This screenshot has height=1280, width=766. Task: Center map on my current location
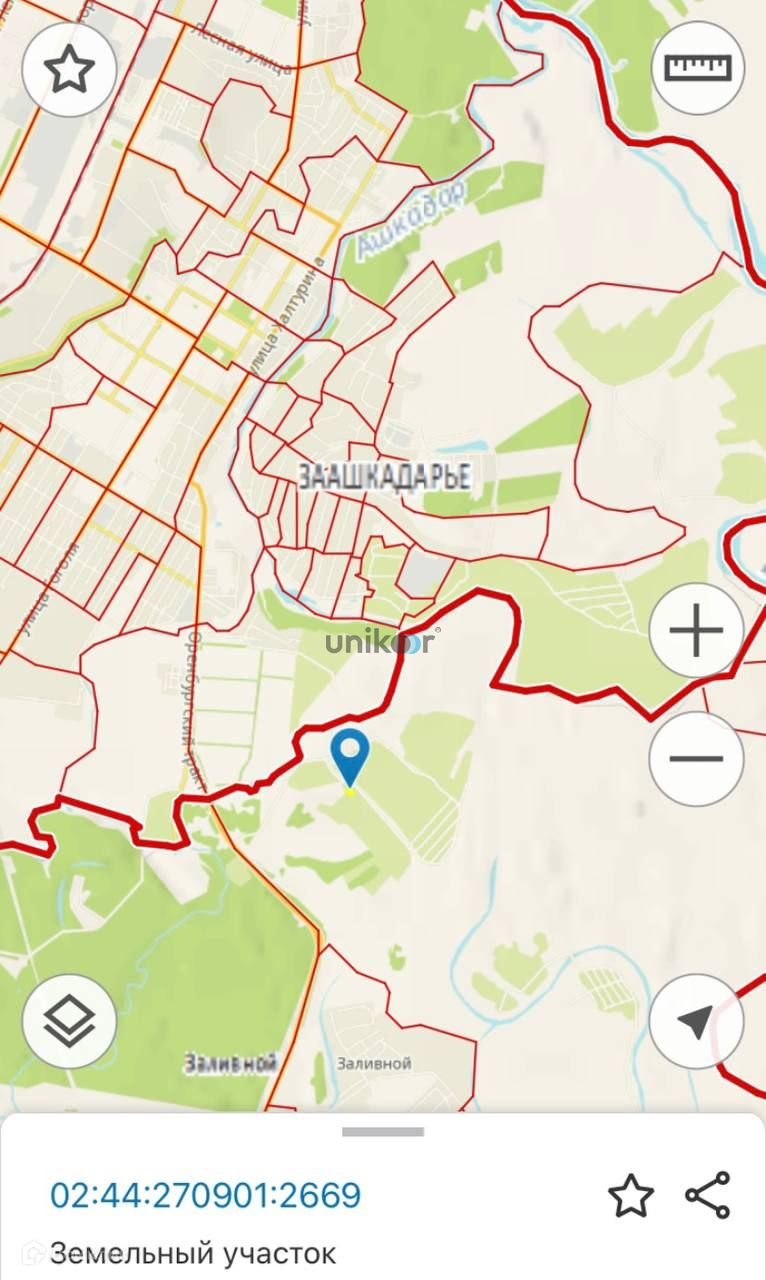[x=696, y=1021]
